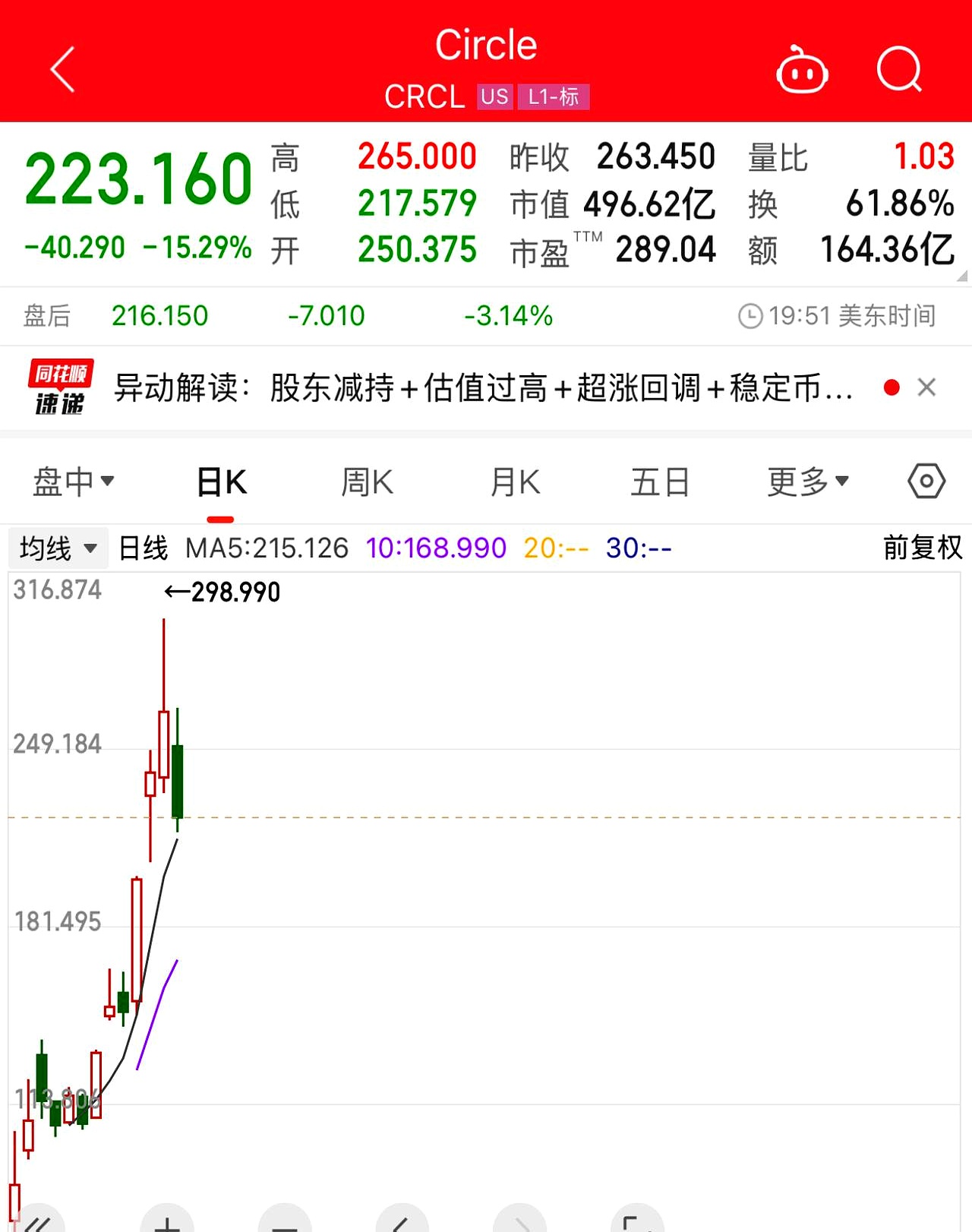Viewport: 972px width, 1232px height.
Task: Open chart settings via the target icon
Action: click(x=926, y=481)
